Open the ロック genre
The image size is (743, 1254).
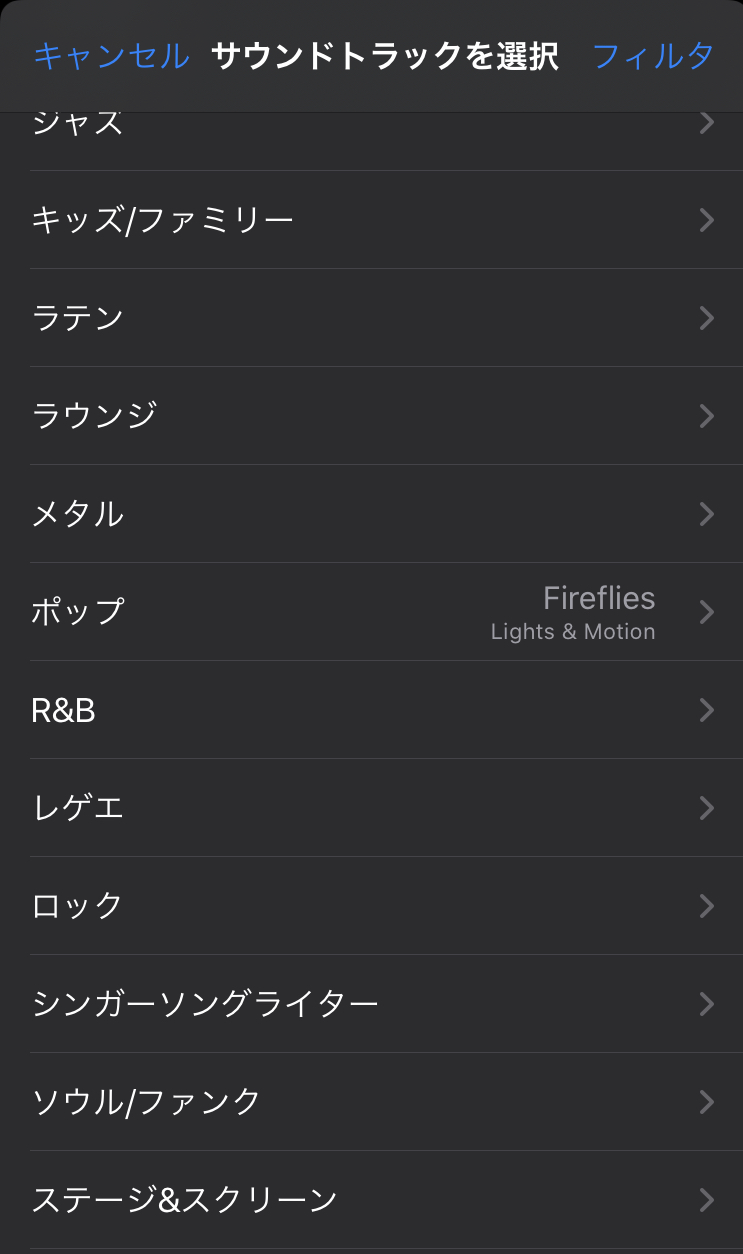[371, 905]
